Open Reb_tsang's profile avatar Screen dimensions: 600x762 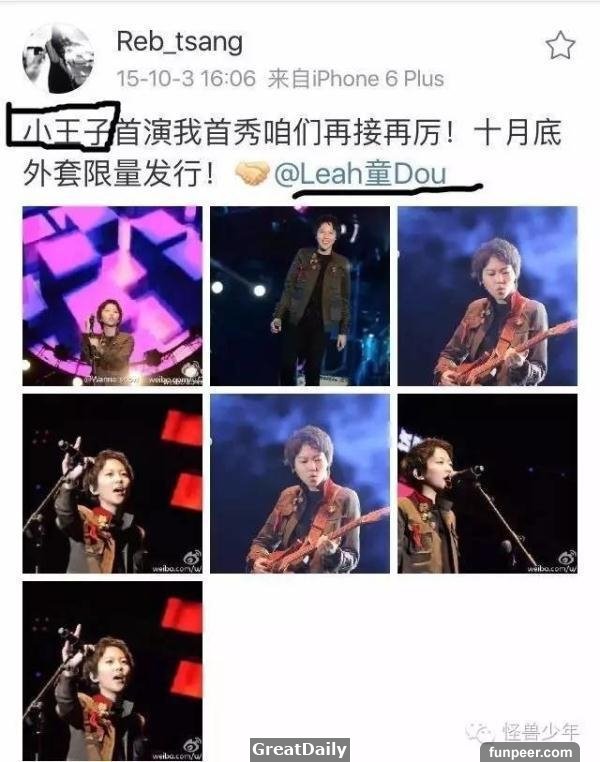click(x=58, y=58)
